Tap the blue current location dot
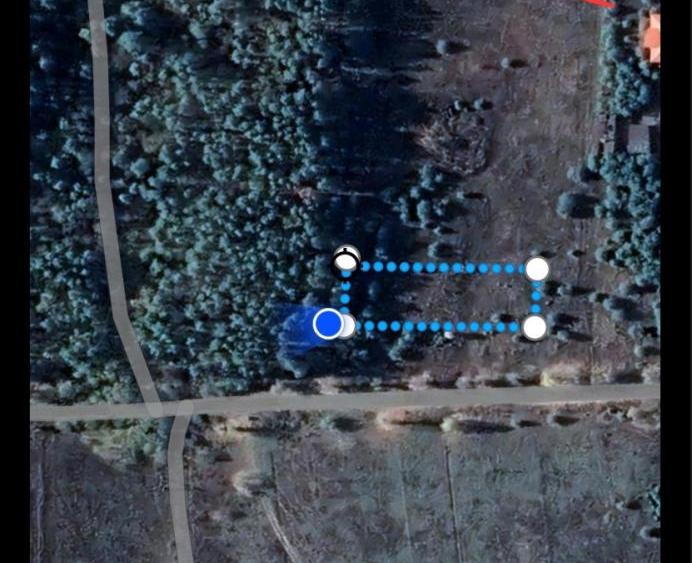Screen dimensions: 692x563 (328, 323)
